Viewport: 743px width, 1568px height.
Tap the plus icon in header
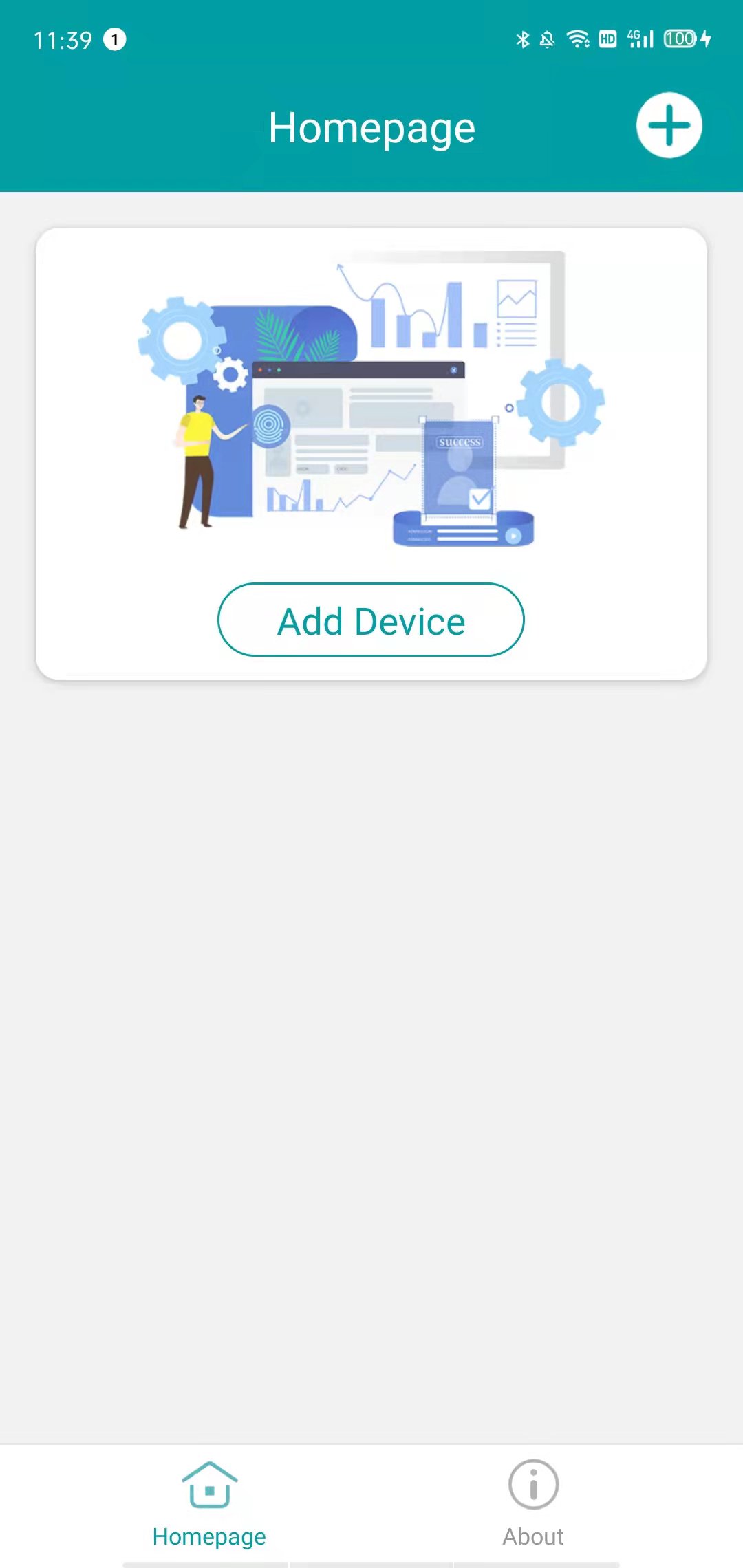click(669, 125)
